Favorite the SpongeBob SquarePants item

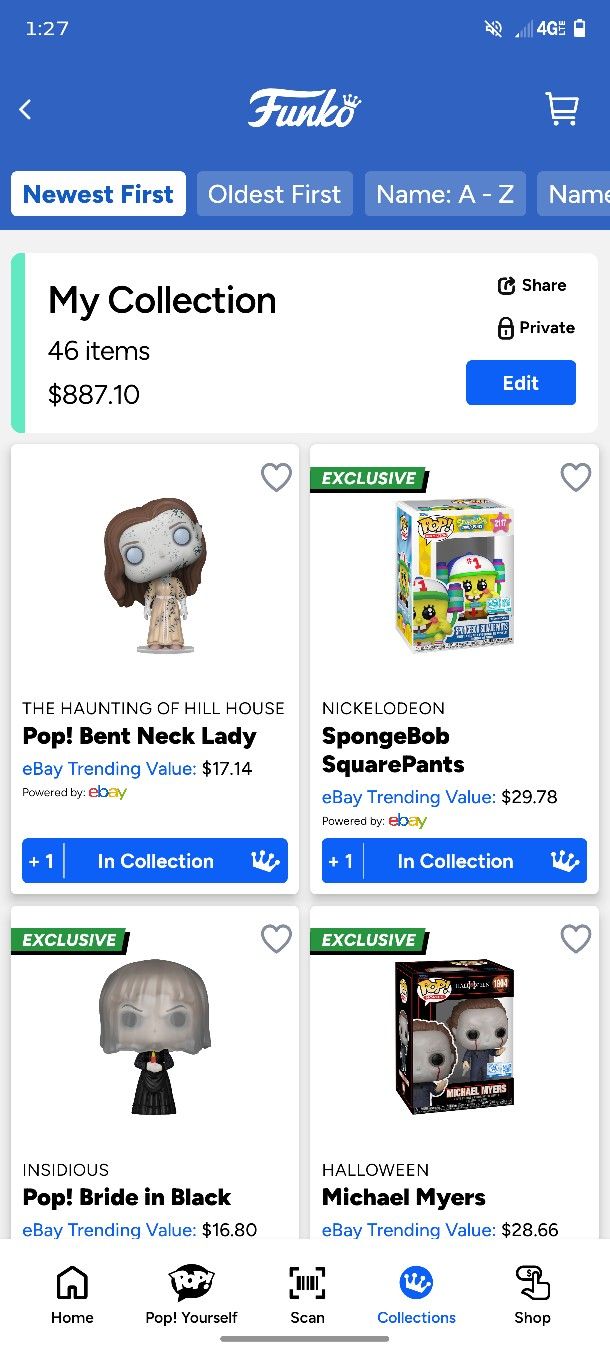coord(575,478)
